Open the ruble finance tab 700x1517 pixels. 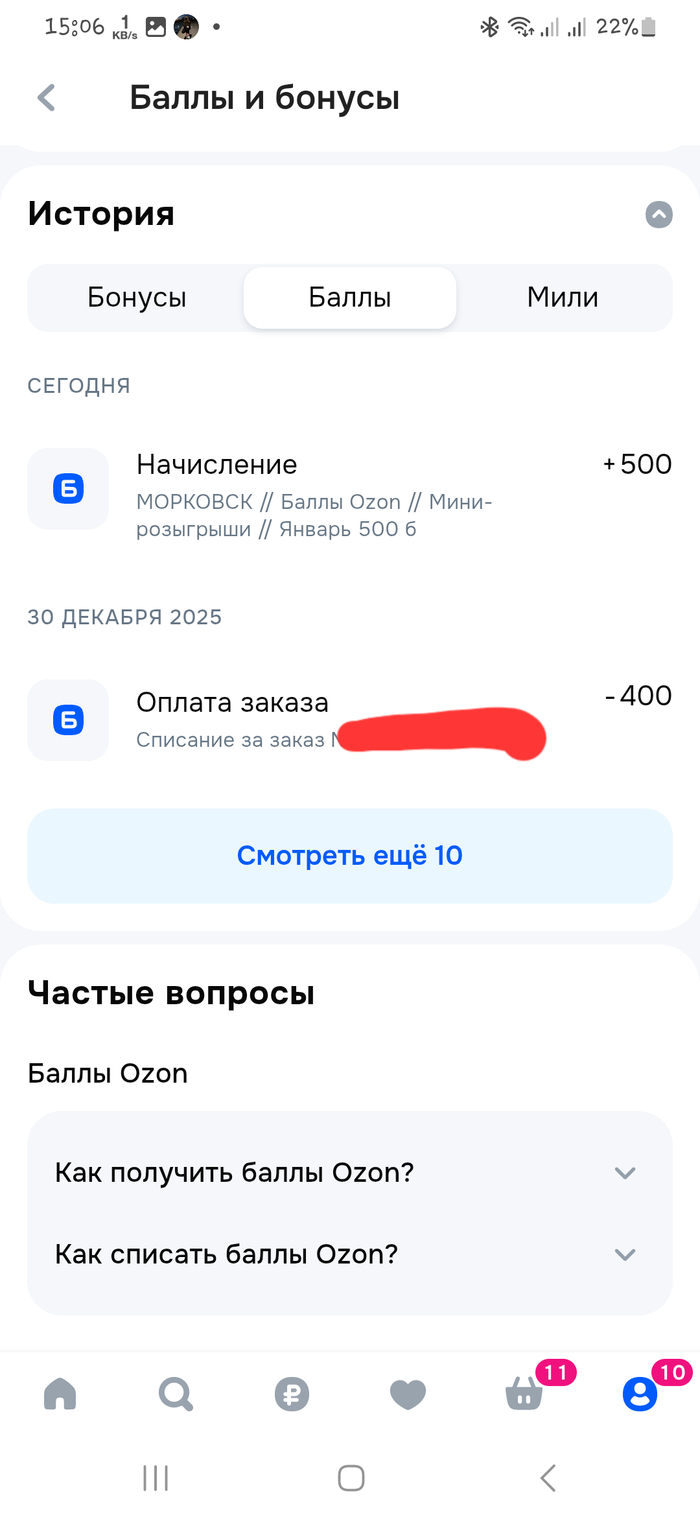point(292,1394)
